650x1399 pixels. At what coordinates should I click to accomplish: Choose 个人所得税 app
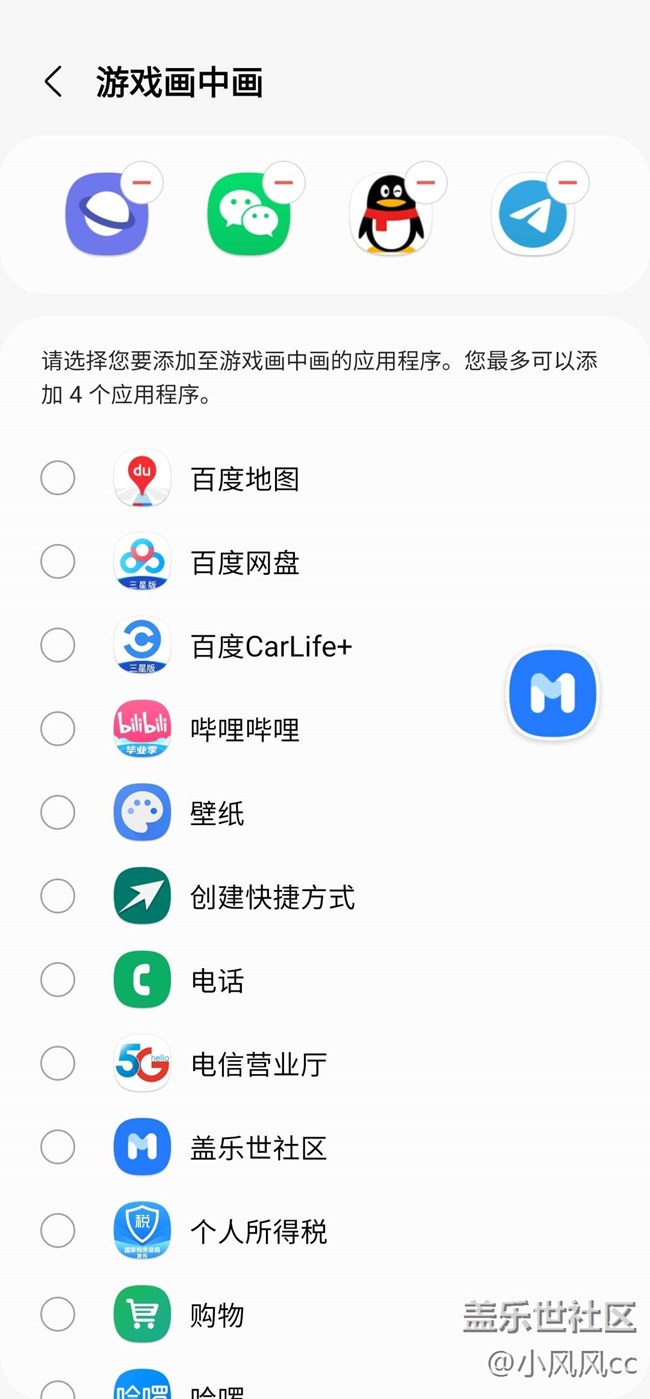58,1231
